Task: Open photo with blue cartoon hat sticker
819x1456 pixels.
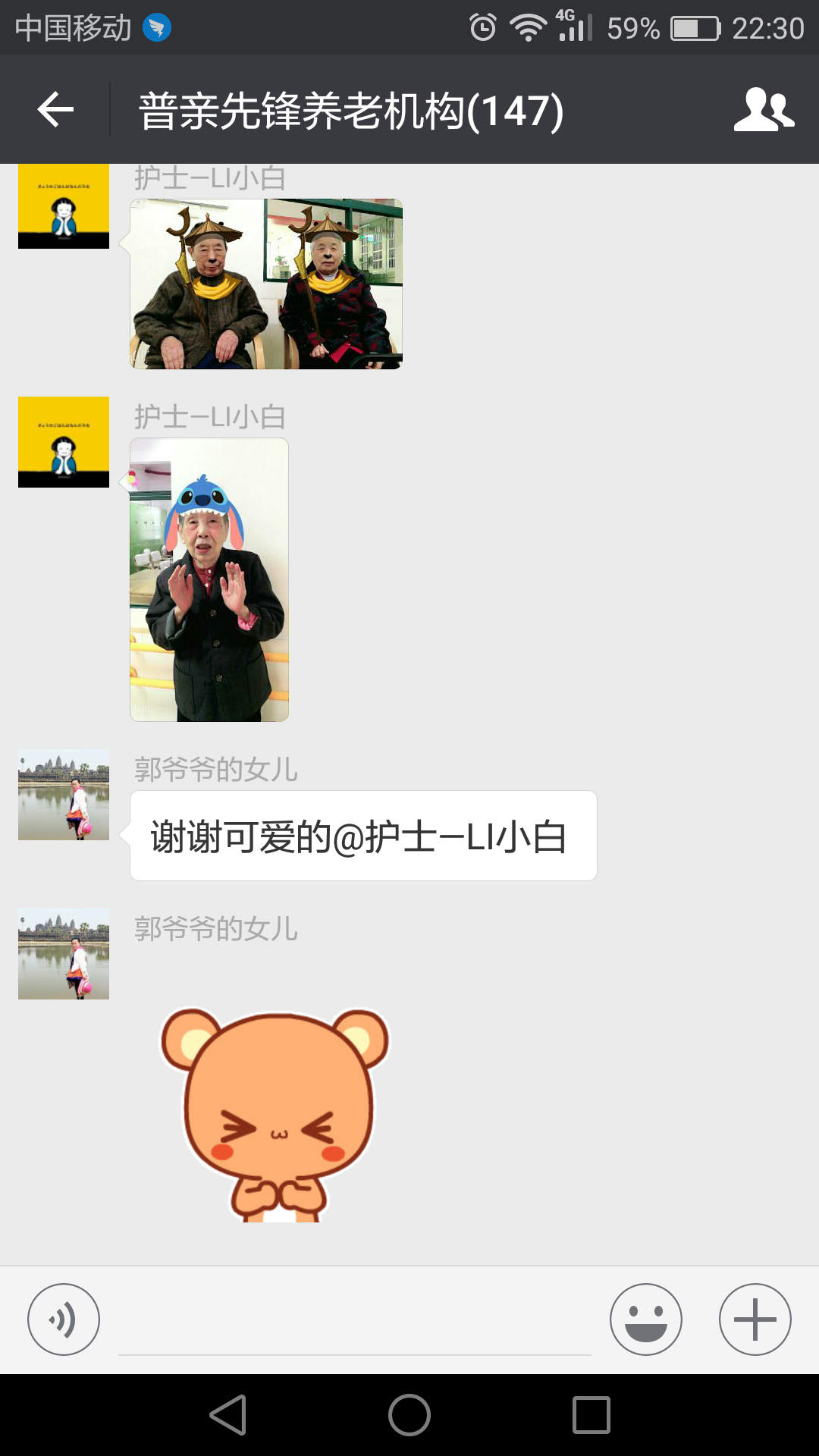Action: pos(209,580)
